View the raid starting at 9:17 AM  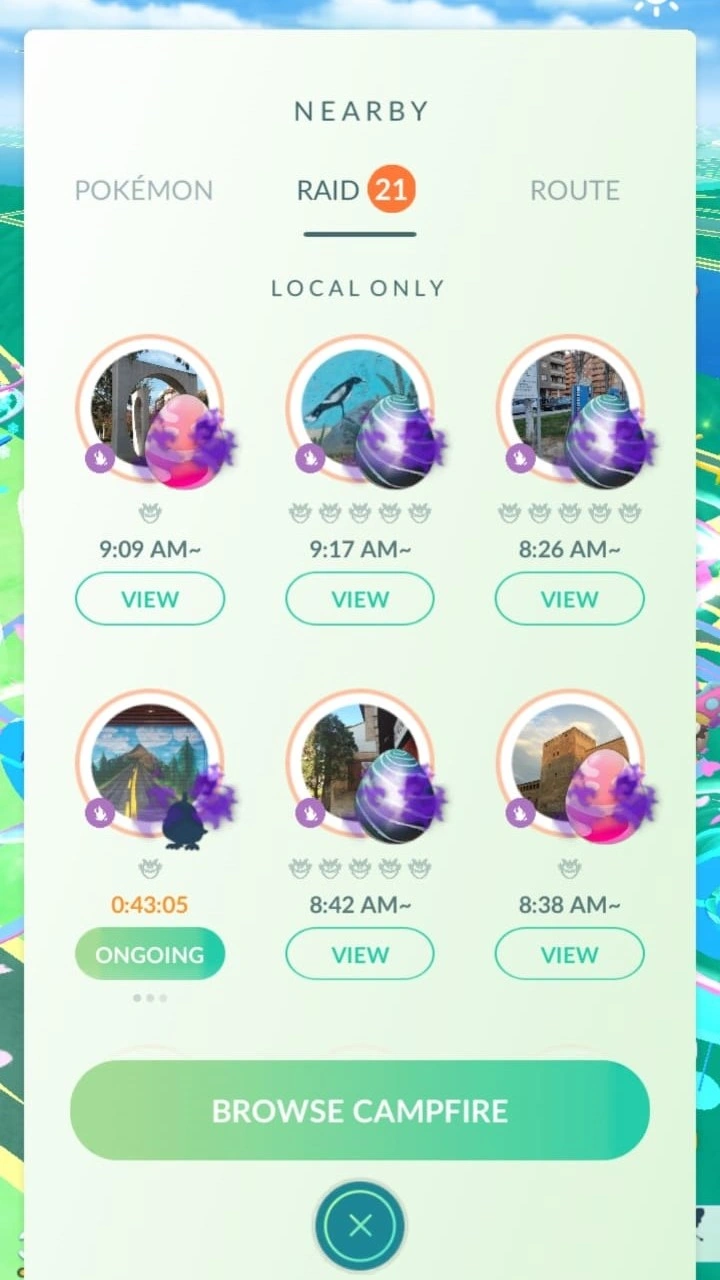click(360, 599)
